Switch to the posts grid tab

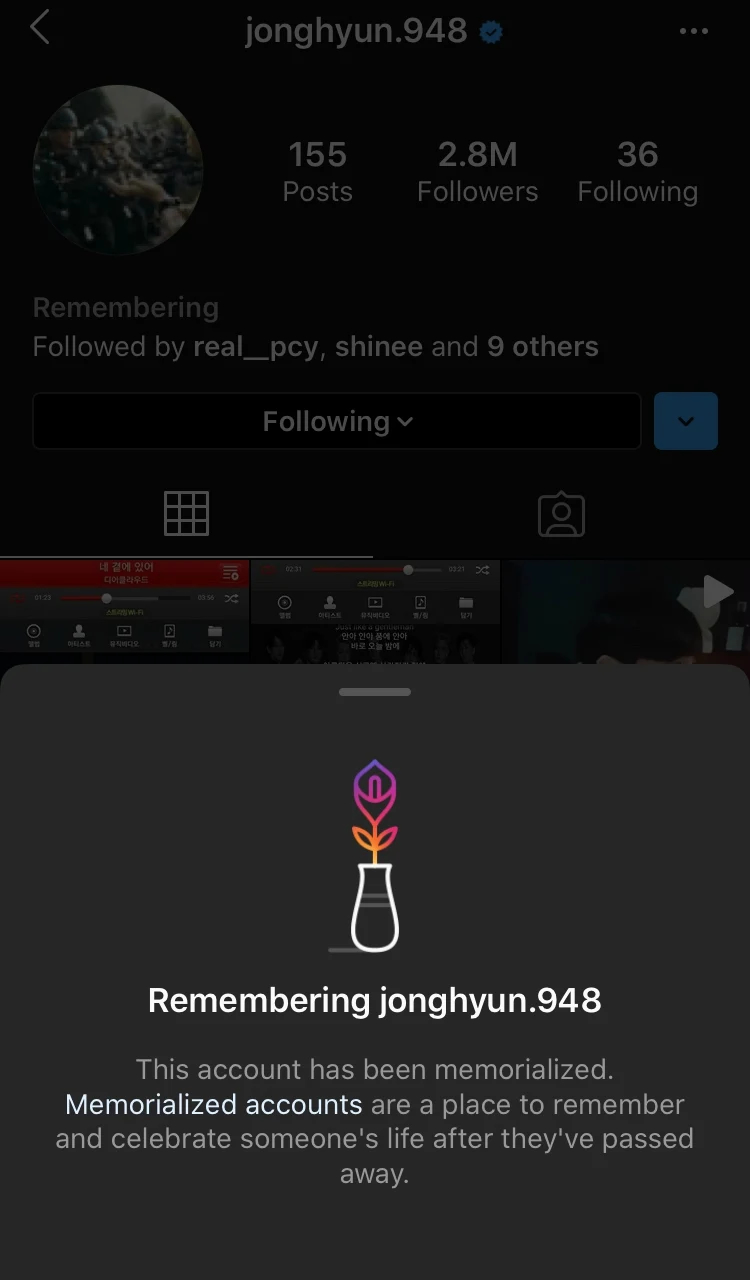click(x=186, y=514)
